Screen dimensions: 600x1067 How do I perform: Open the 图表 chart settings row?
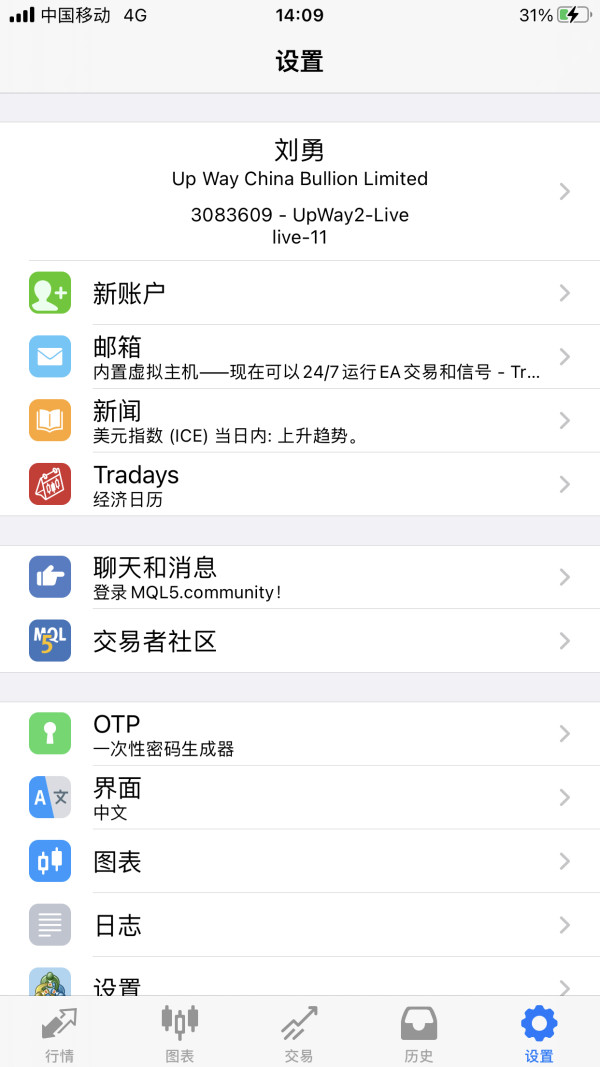tap(300, 861)
